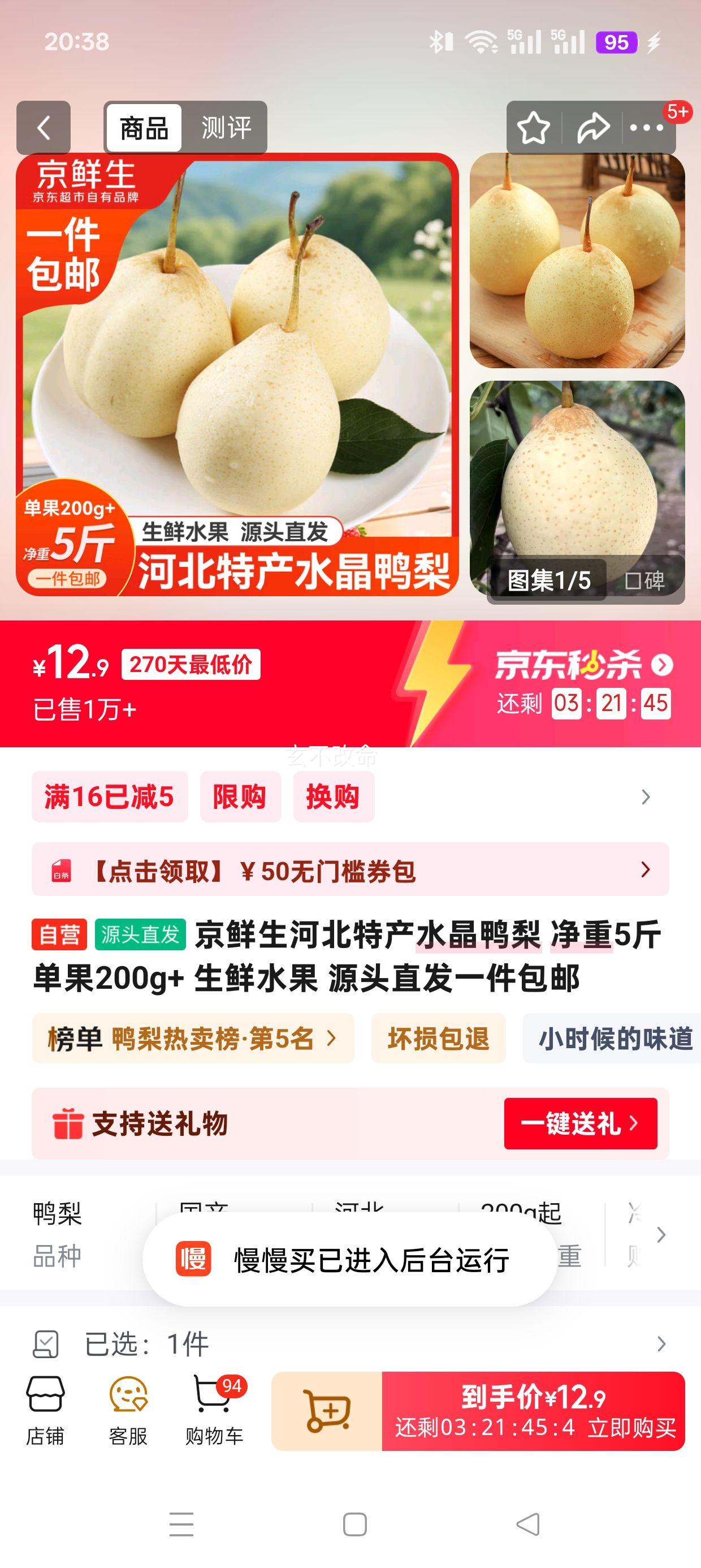Go back using the top-left arrow

(43, 128)
